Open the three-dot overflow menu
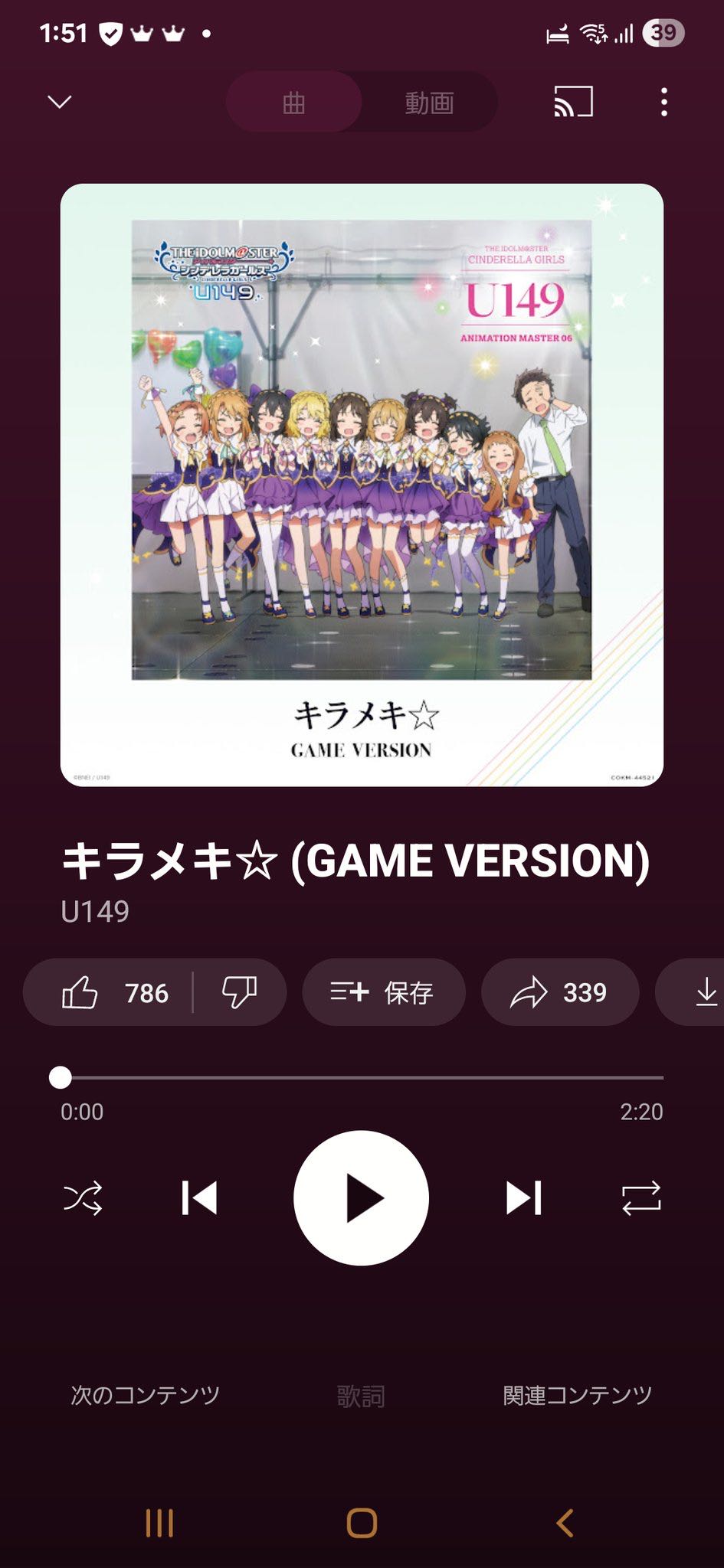The height and width of the screenshot is (1568, 724). click(x=663, y=102)
